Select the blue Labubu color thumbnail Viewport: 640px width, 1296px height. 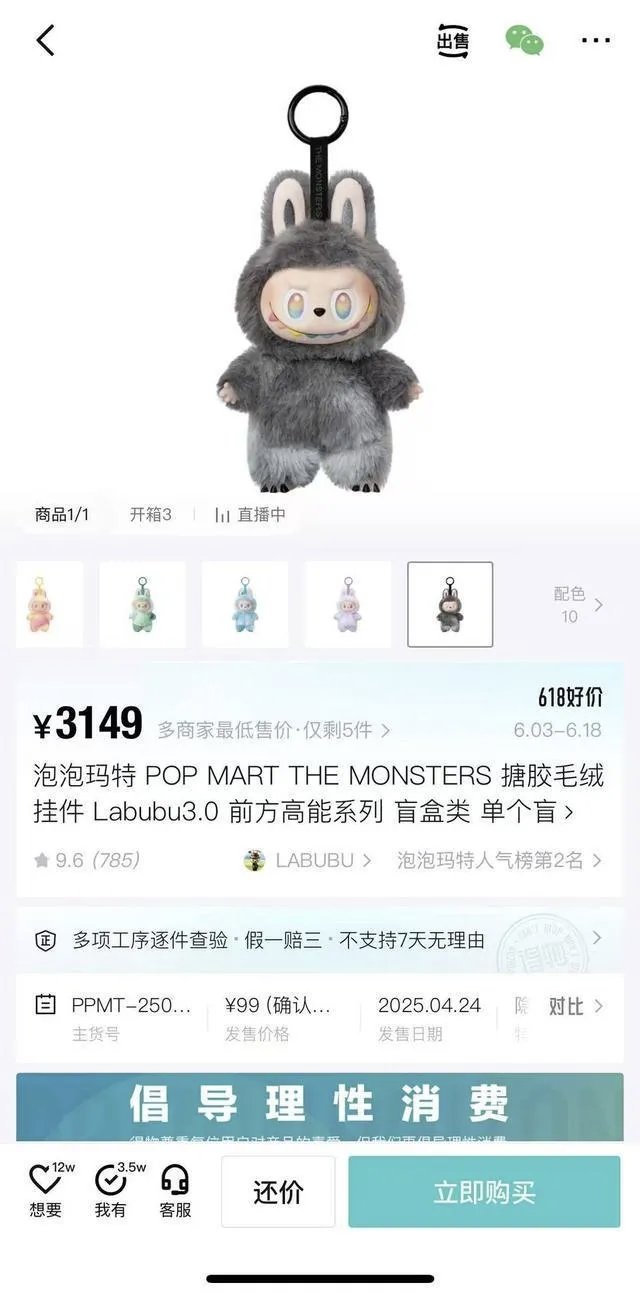(x=245, y=604)
